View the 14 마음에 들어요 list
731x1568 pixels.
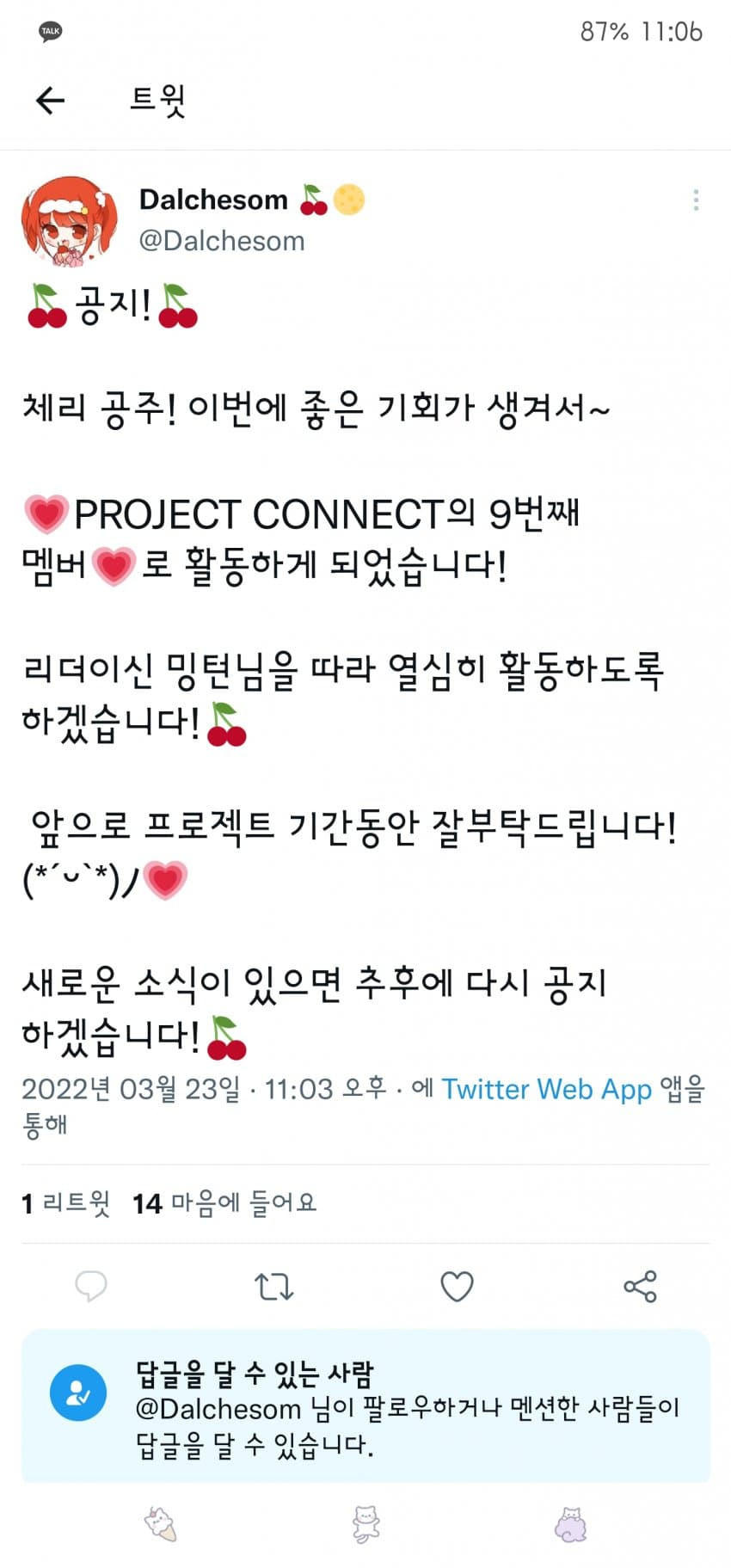(224, 1202)
